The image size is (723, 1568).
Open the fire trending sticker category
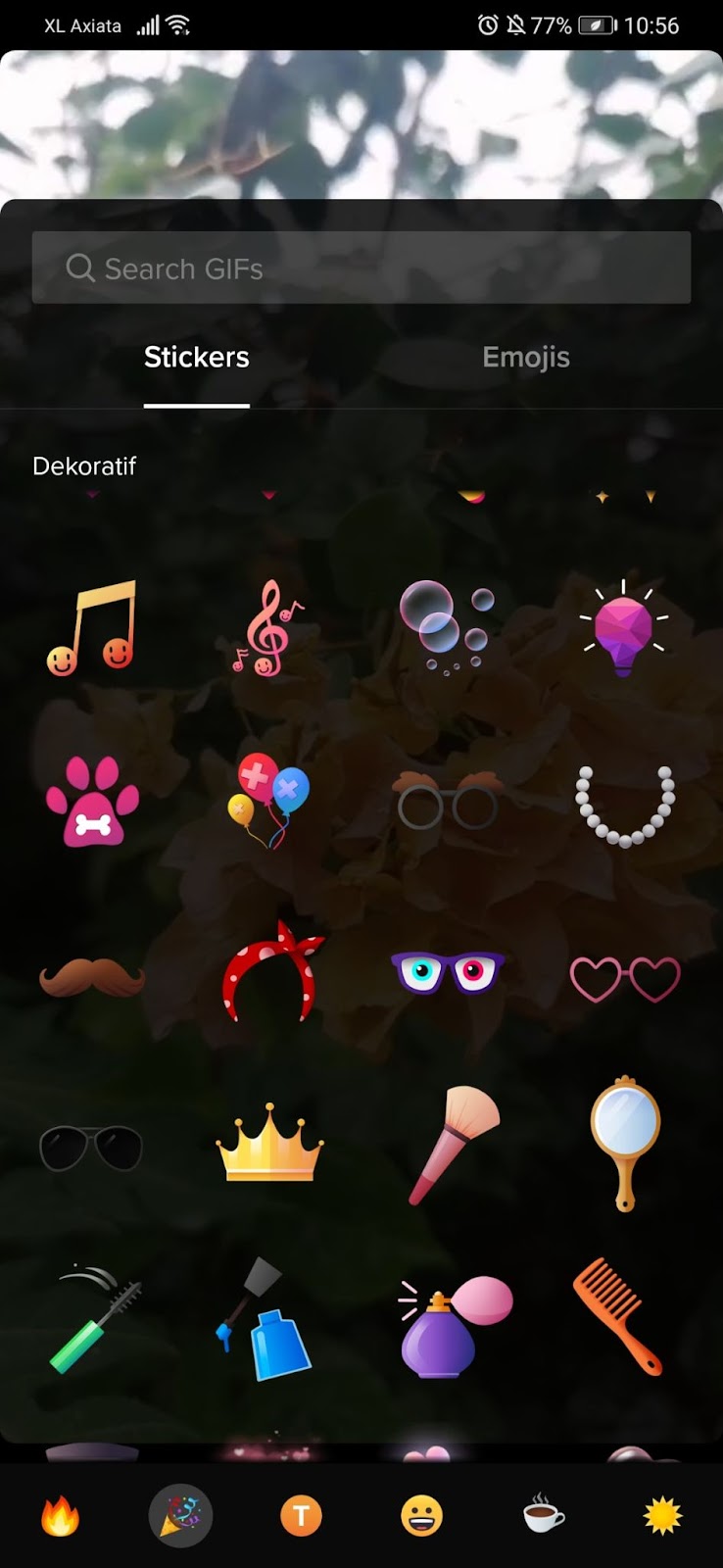click(60, 1516)
